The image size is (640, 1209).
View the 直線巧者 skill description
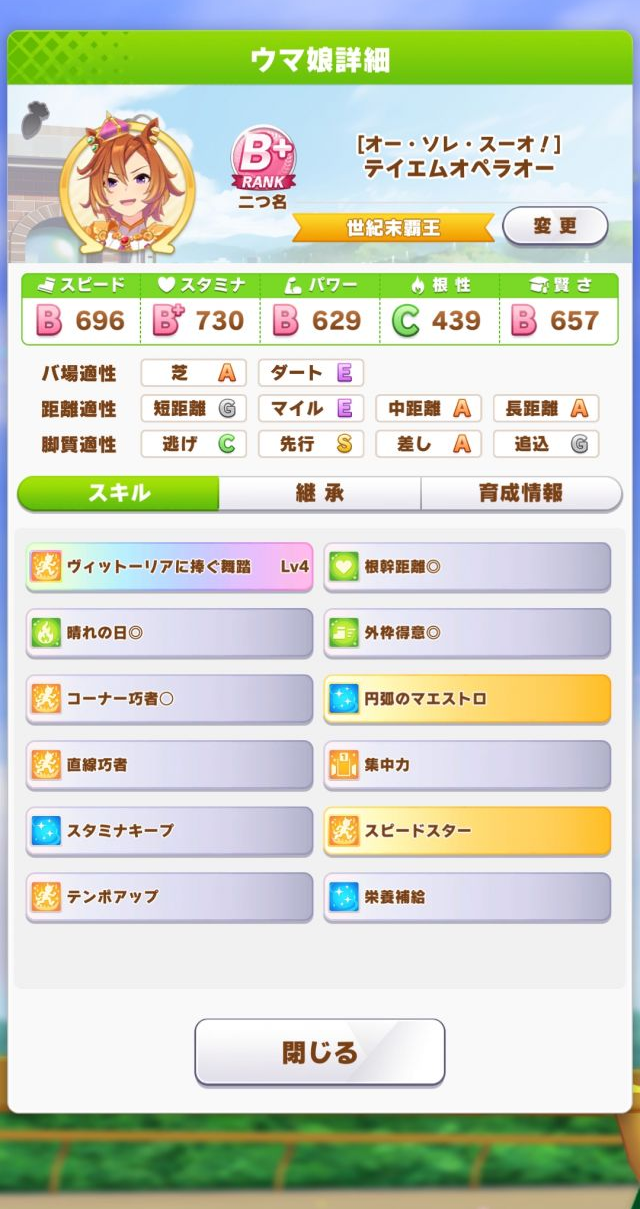click(x=169, y=765)
